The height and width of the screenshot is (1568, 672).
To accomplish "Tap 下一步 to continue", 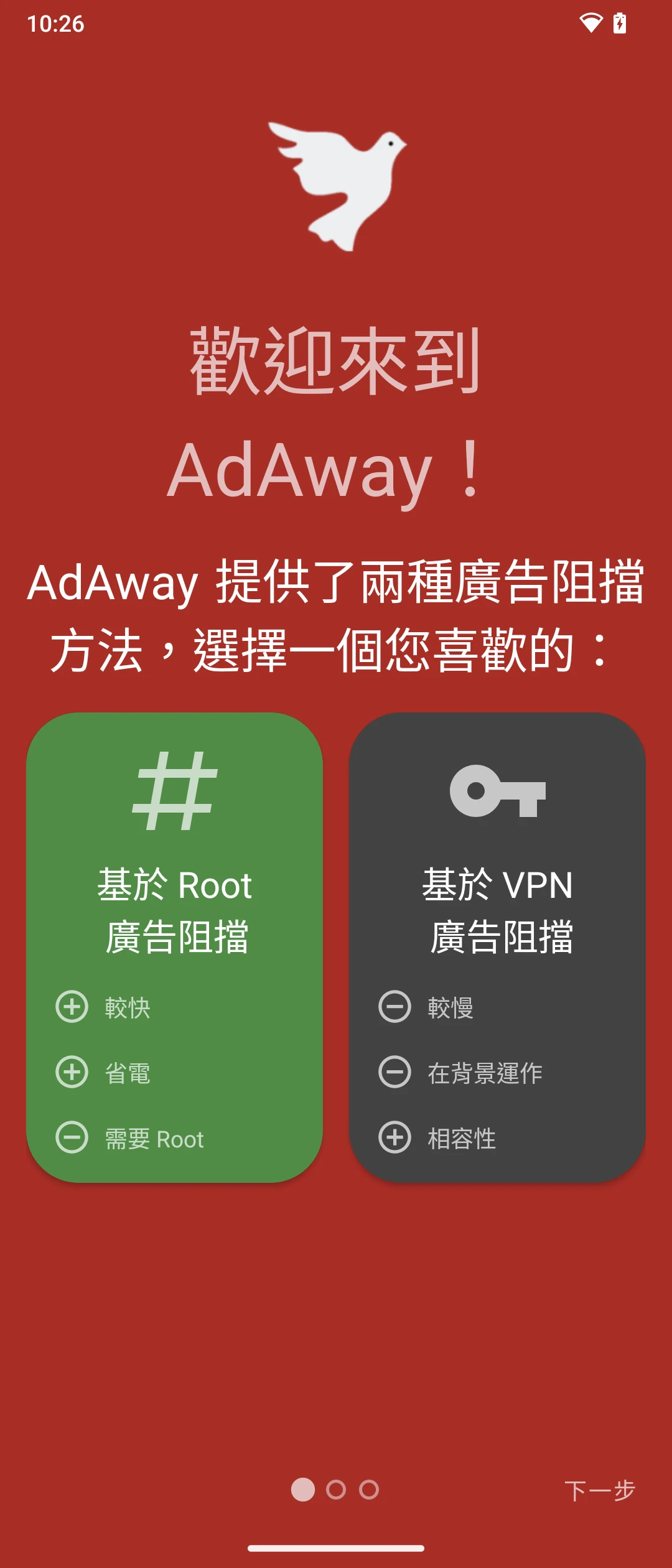I will point(599,1490).
